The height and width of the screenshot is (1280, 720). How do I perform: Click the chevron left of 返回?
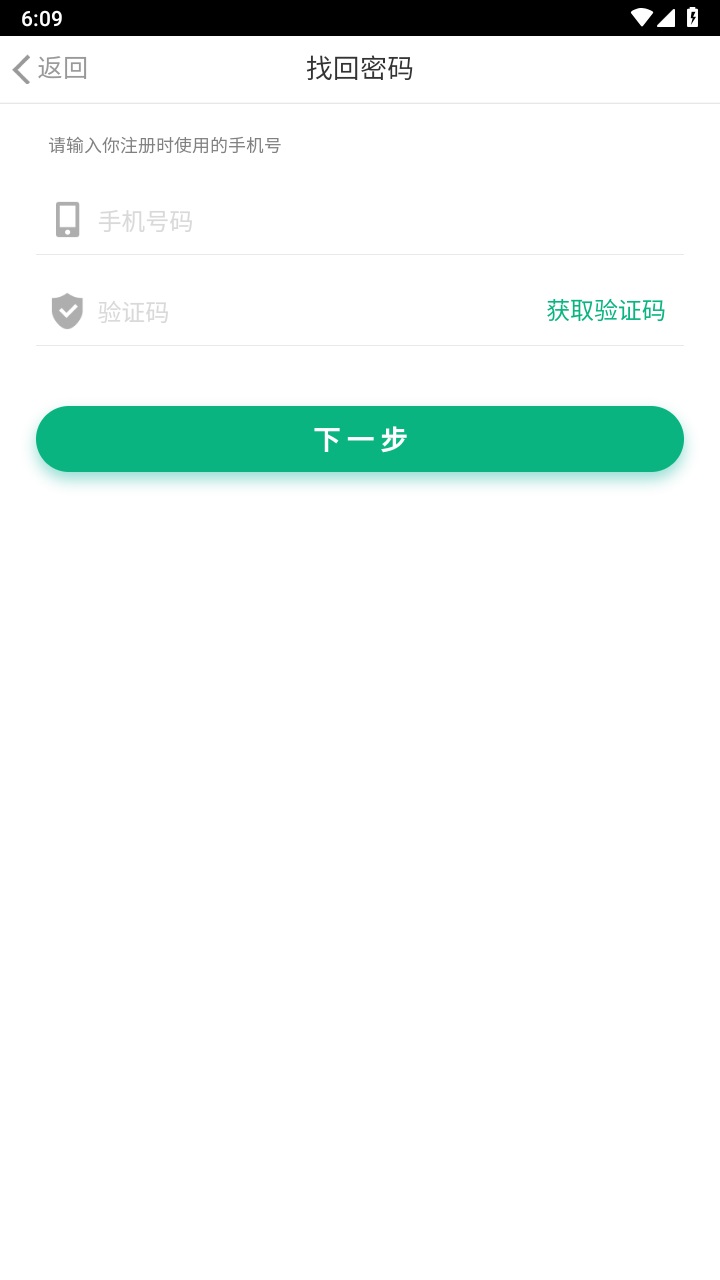[x=19, y=69]
